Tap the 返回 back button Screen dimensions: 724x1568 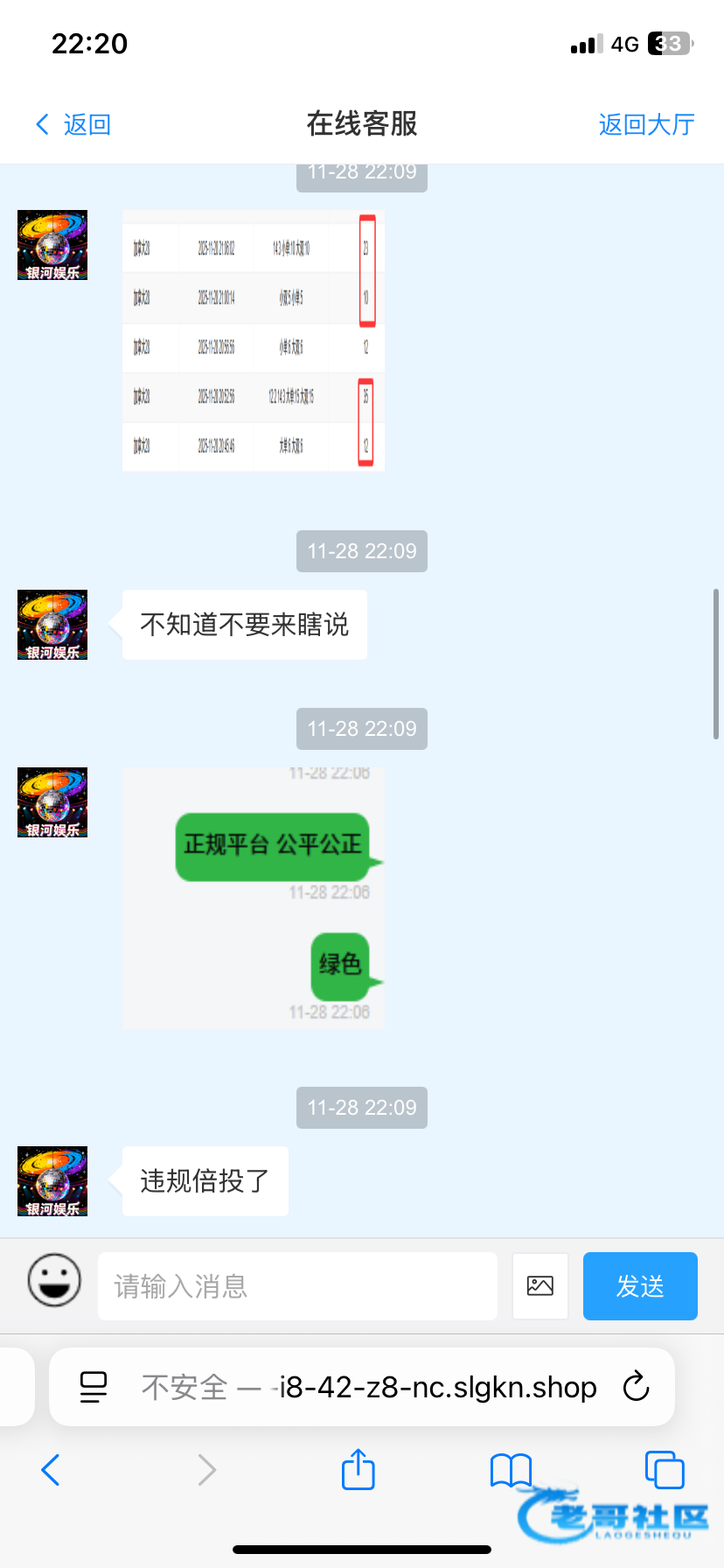(x=73, y=124)
